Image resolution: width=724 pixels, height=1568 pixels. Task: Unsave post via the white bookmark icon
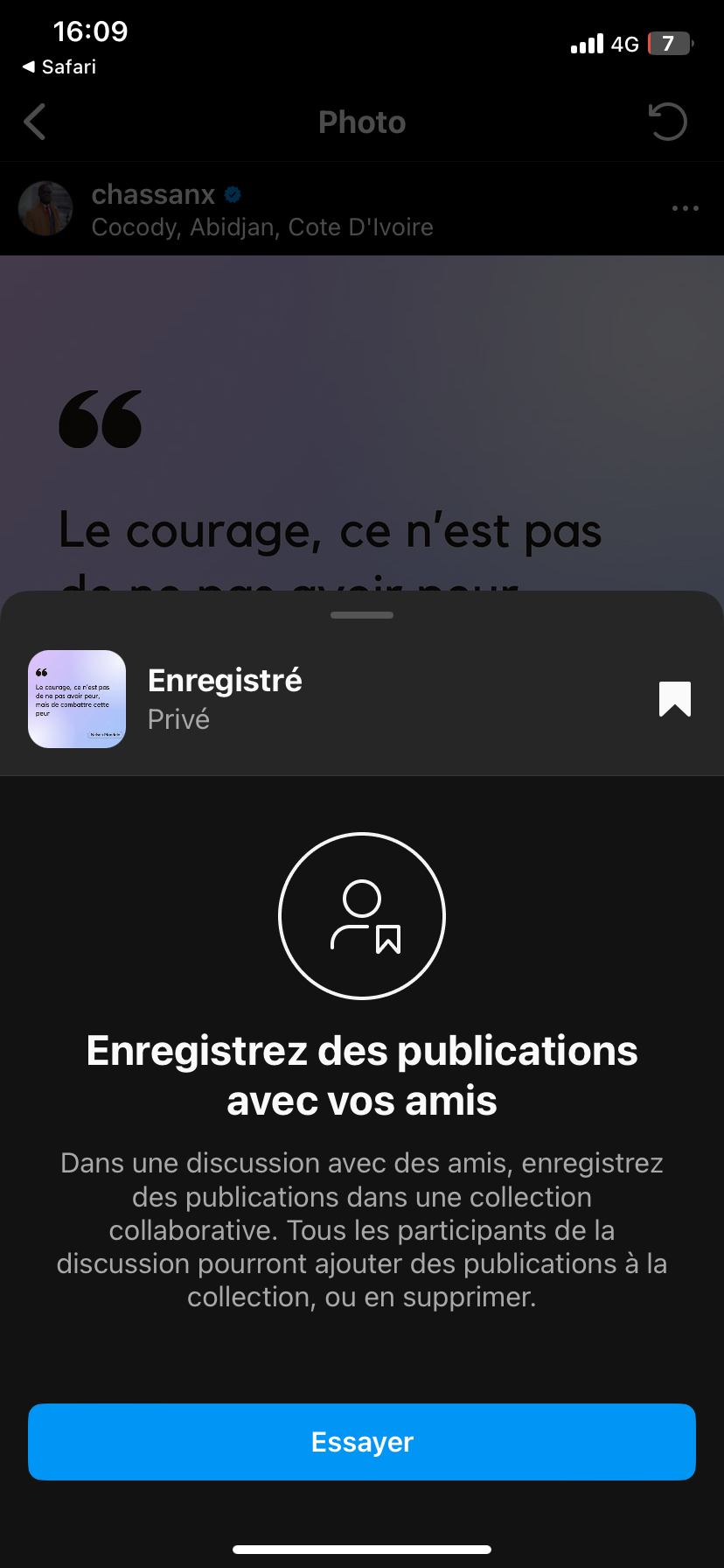pyautogui.click(x=674, y=699)
